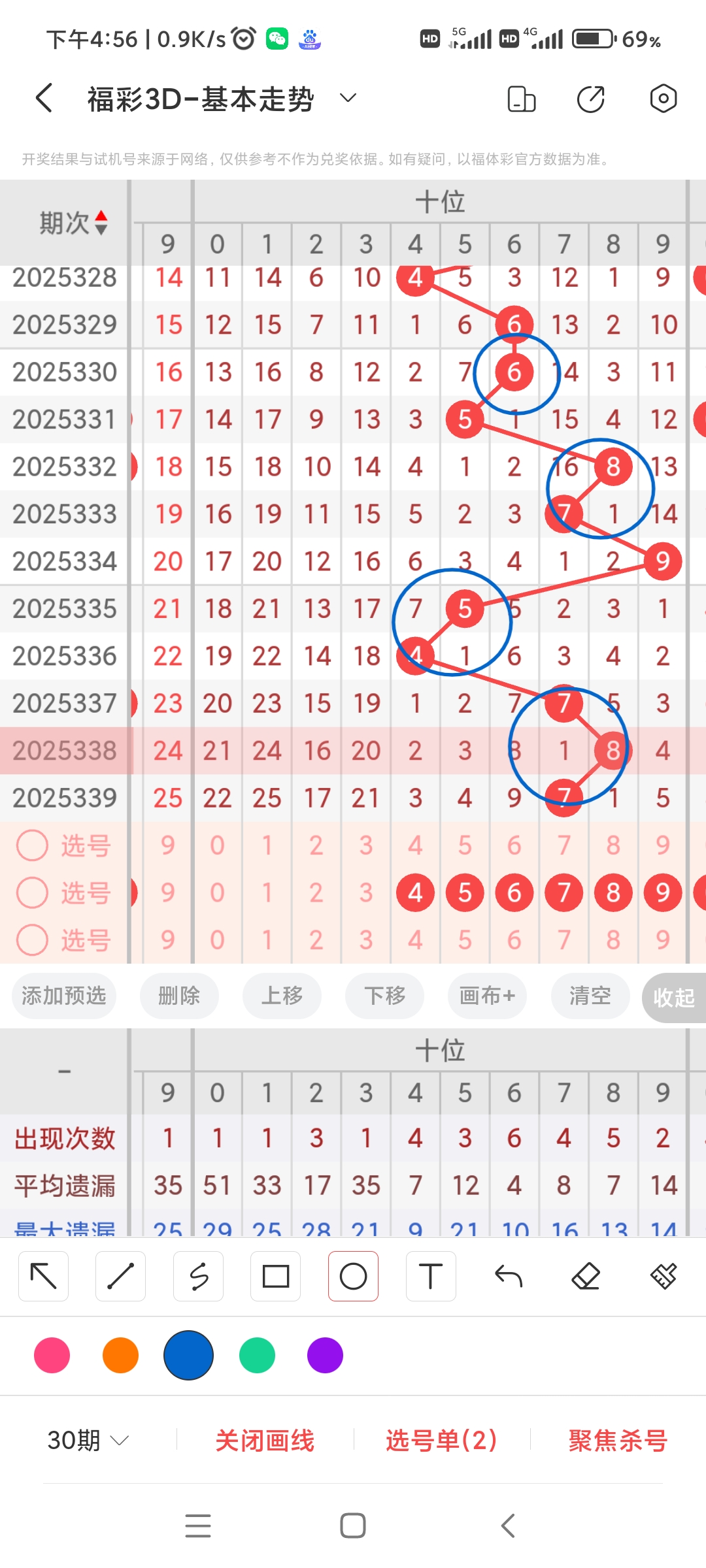Viewport: 706px width, 1568px height.
Task: Pick the green annotation color swatch
Action: pos(257,1355)
